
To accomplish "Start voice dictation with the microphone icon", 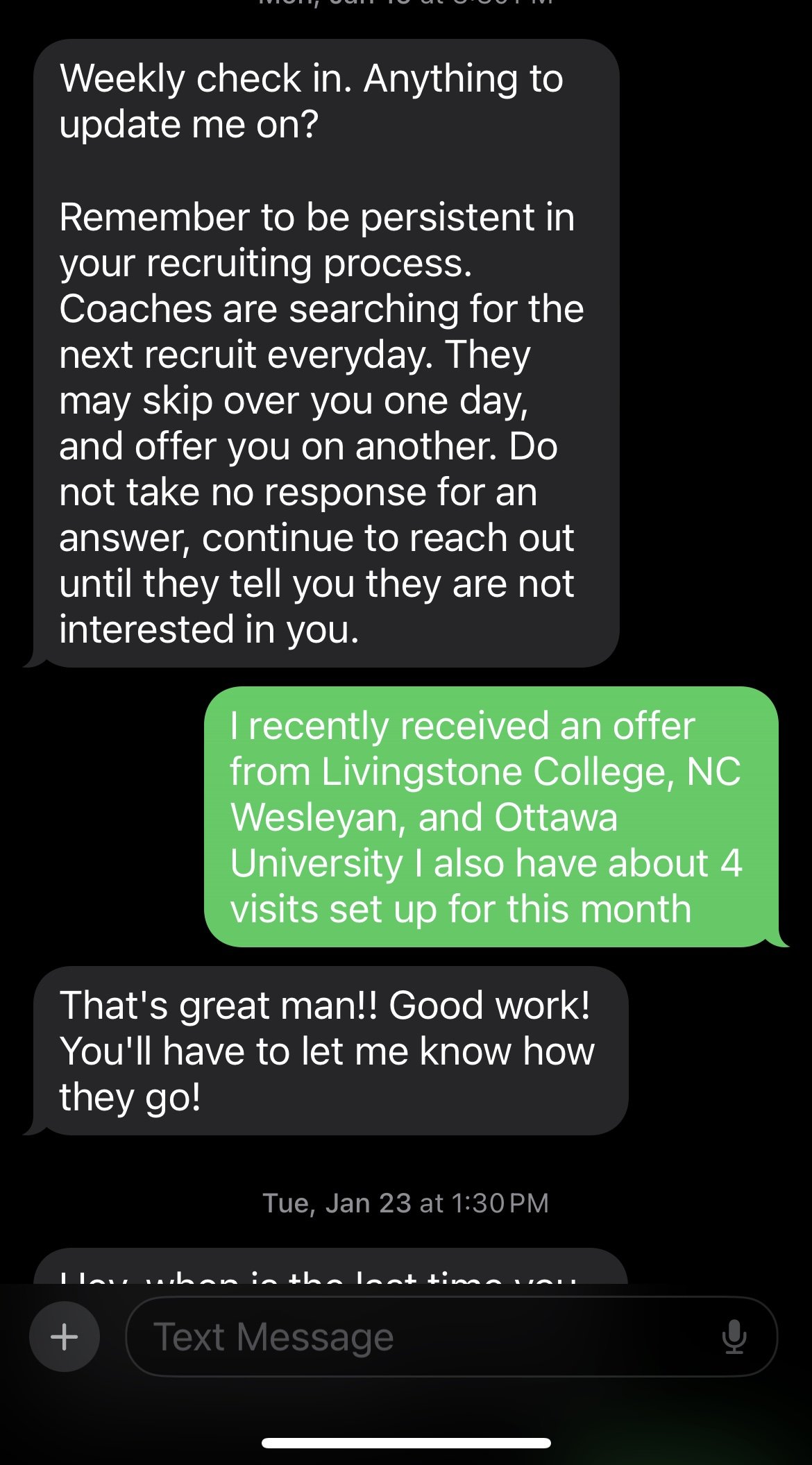I will (x=734, y=1337).
